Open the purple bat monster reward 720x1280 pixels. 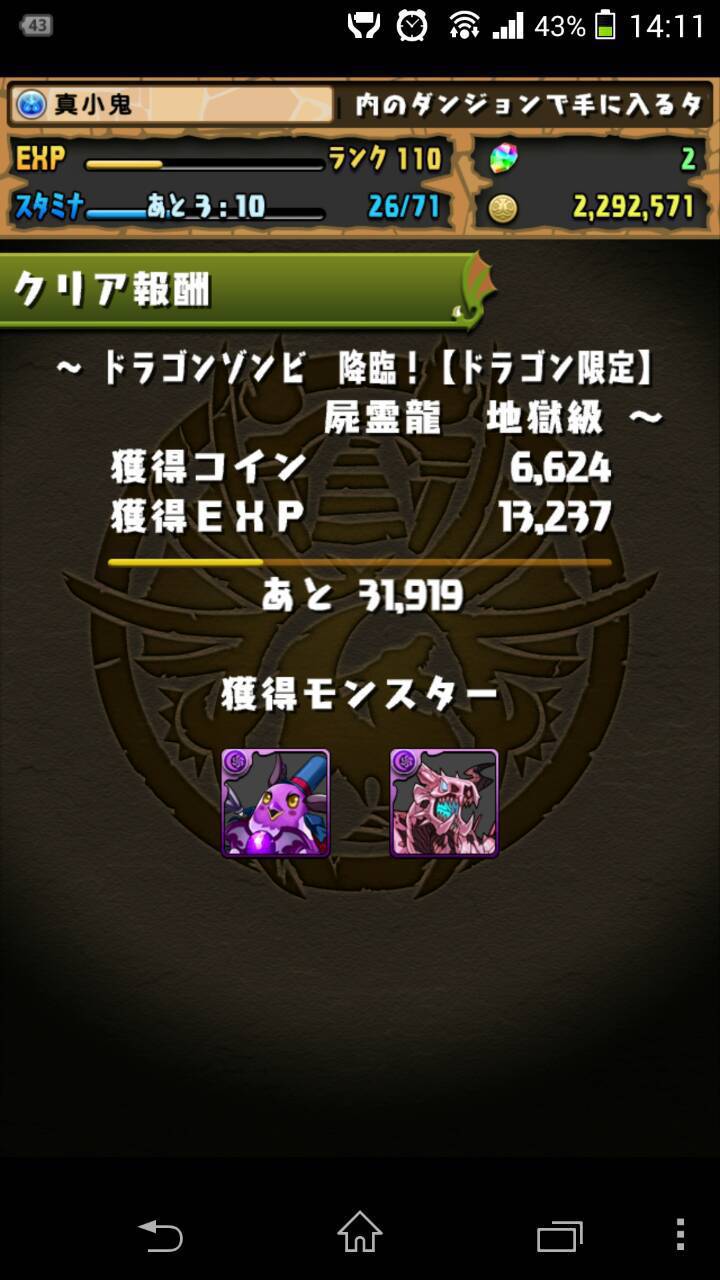(275, 803)
